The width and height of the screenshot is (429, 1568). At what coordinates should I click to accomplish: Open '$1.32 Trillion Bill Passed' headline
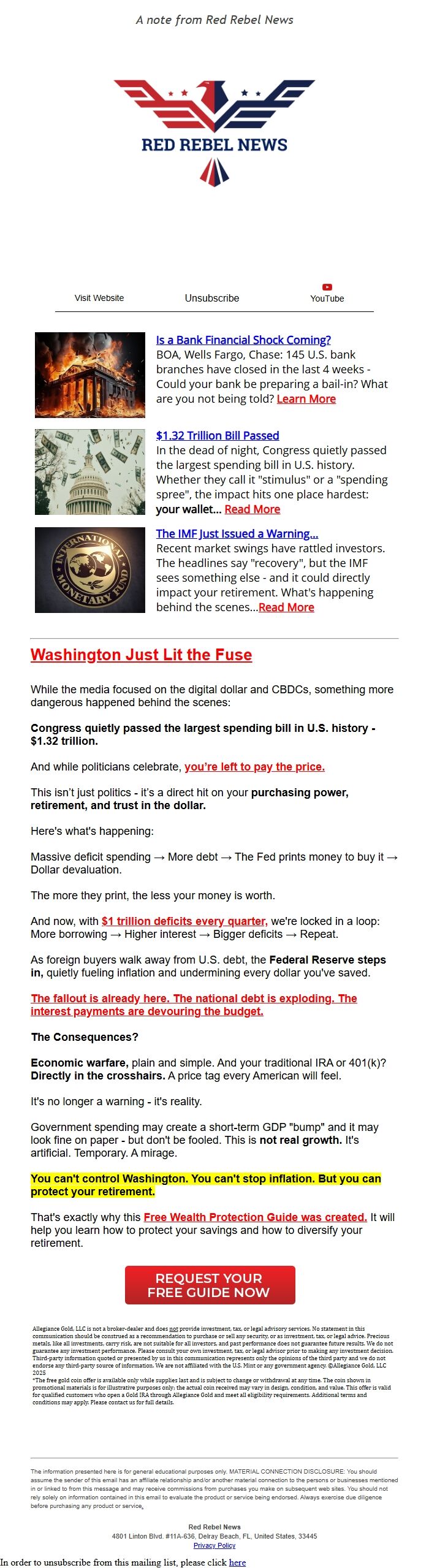(x=218, y=435)
